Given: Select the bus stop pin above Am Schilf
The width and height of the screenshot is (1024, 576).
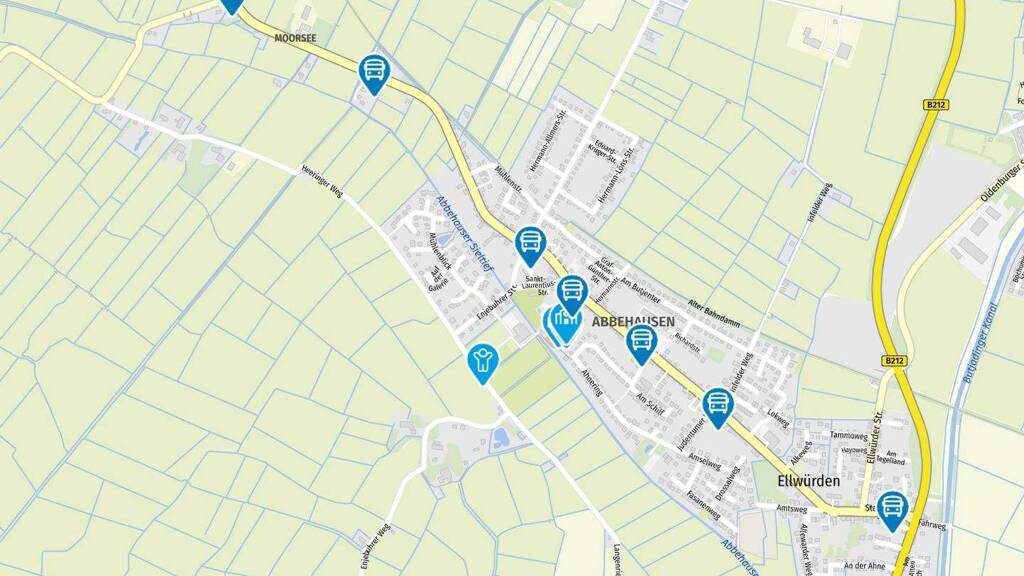Looking at the screenshot, I should click(641, 345).
